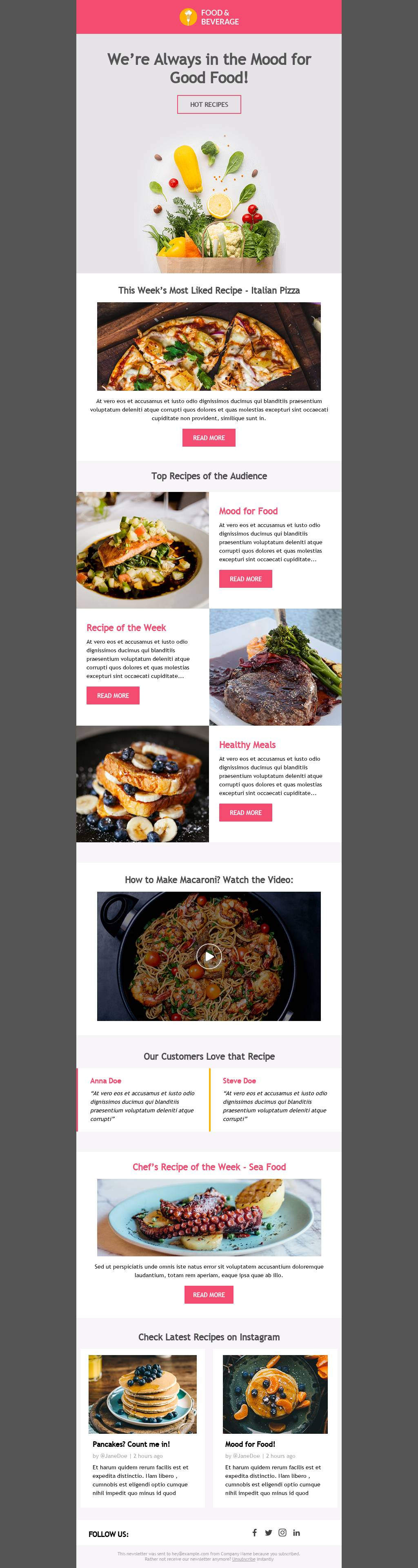
Task: Read more about the Italian Pizza recipe
Action: [209, 438]
